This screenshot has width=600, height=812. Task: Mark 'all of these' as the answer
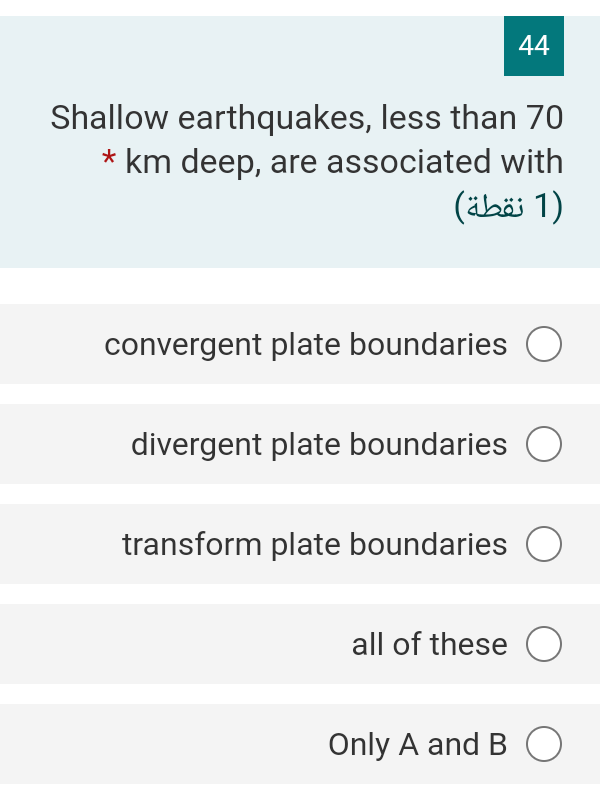(x=543, y=645)
